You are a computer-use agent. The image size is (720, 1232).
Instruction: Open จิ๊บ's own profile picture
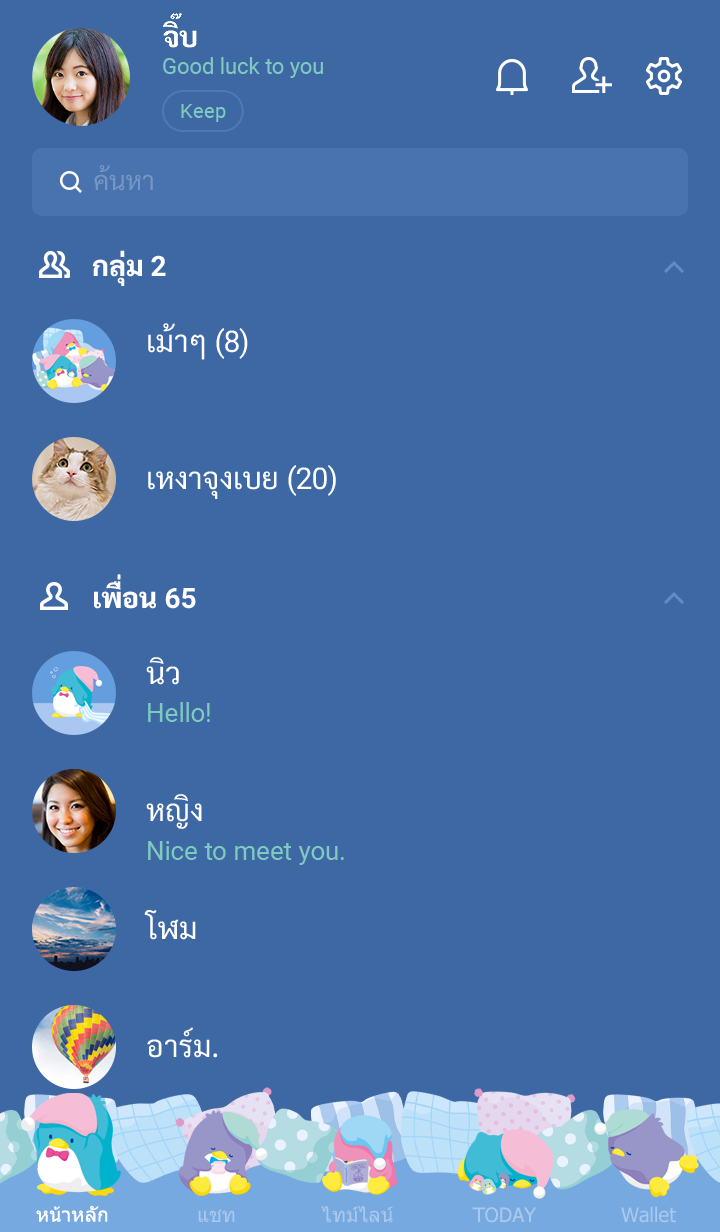[81, 77]
